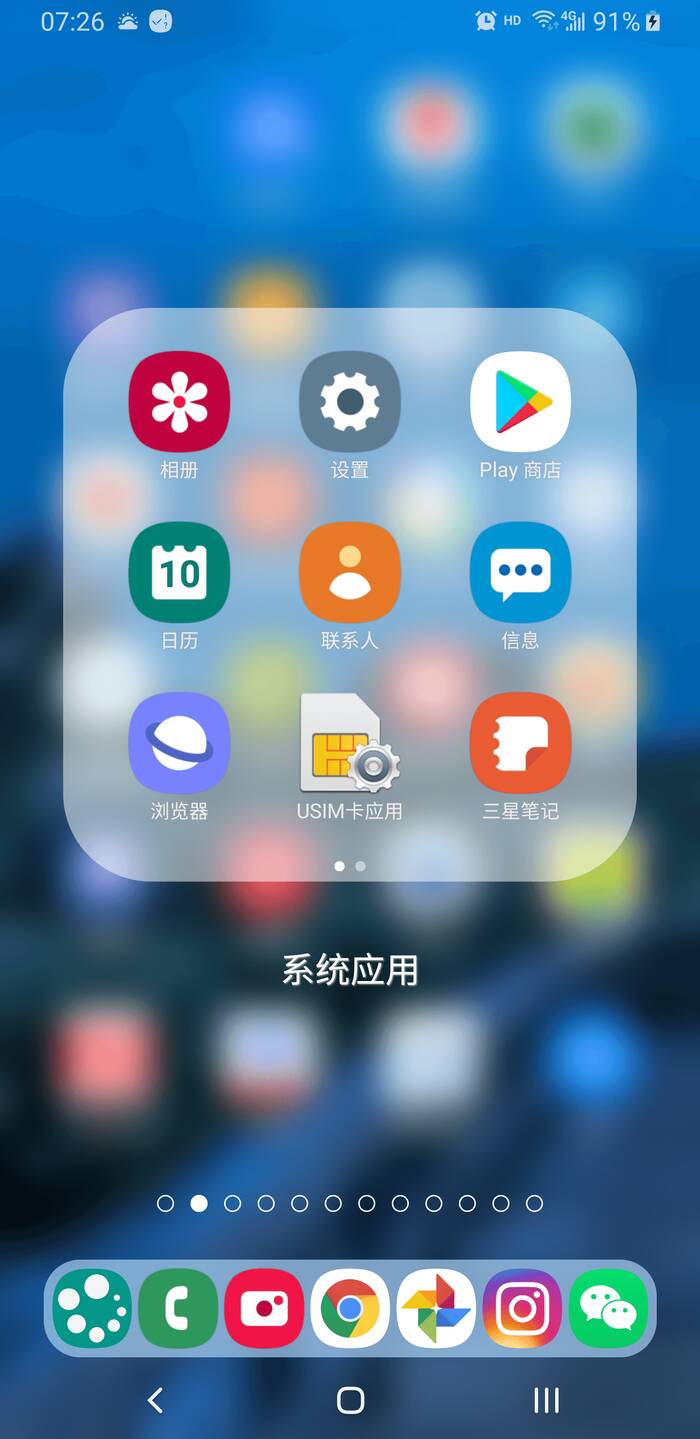Open the 日历 calendar app
Image resolution: width=700 pixels, height=1439 pixels.
179,572
